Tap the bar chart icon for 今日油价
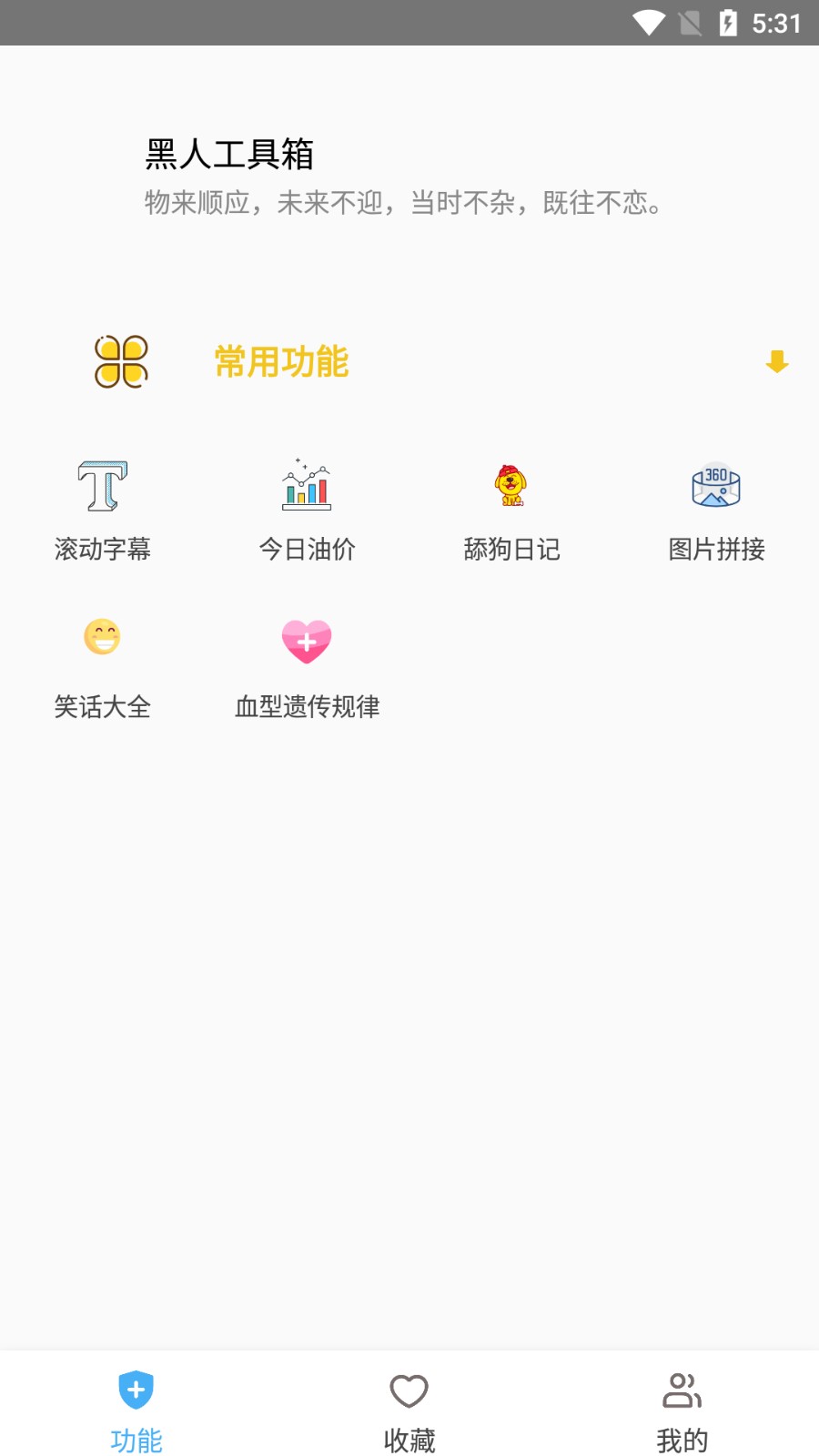819x1456 pixels. click(x=307, y=485)
